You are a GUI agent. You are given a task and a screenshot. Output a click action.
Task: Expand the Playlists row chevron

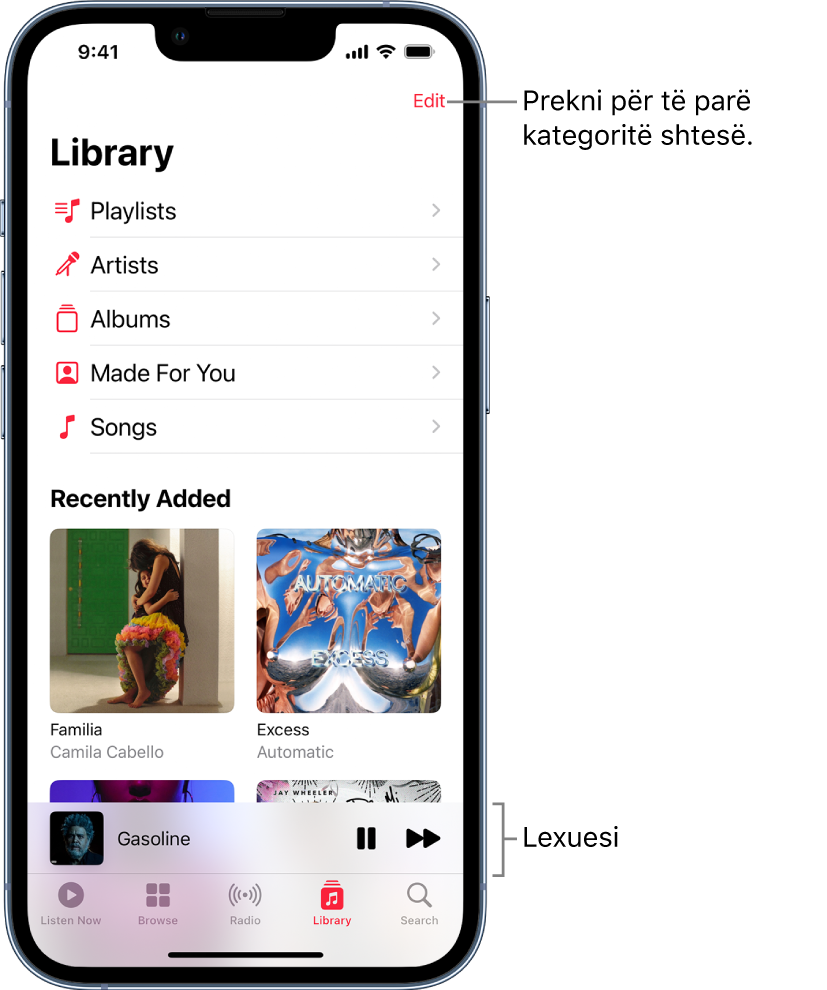tap(434, 210)
